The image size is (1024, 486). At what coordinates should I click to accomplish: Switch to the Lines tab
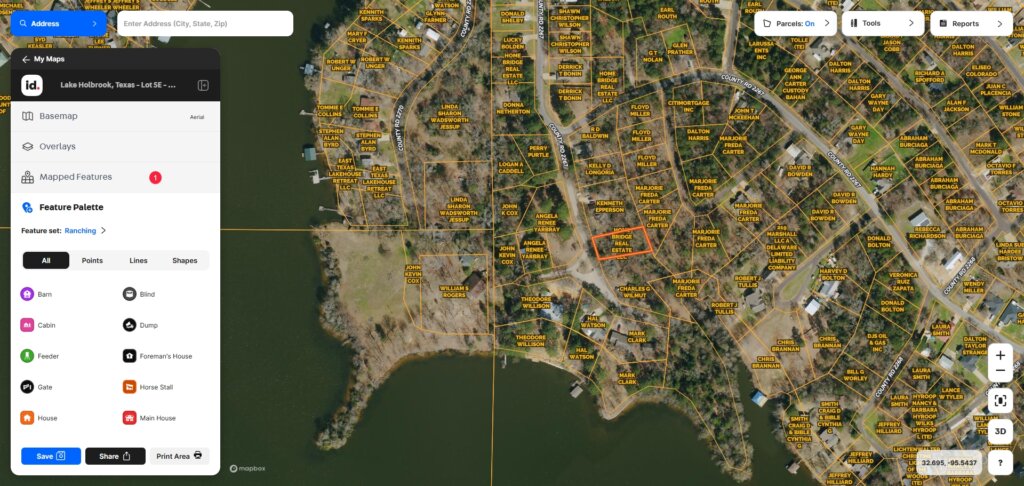138,261
